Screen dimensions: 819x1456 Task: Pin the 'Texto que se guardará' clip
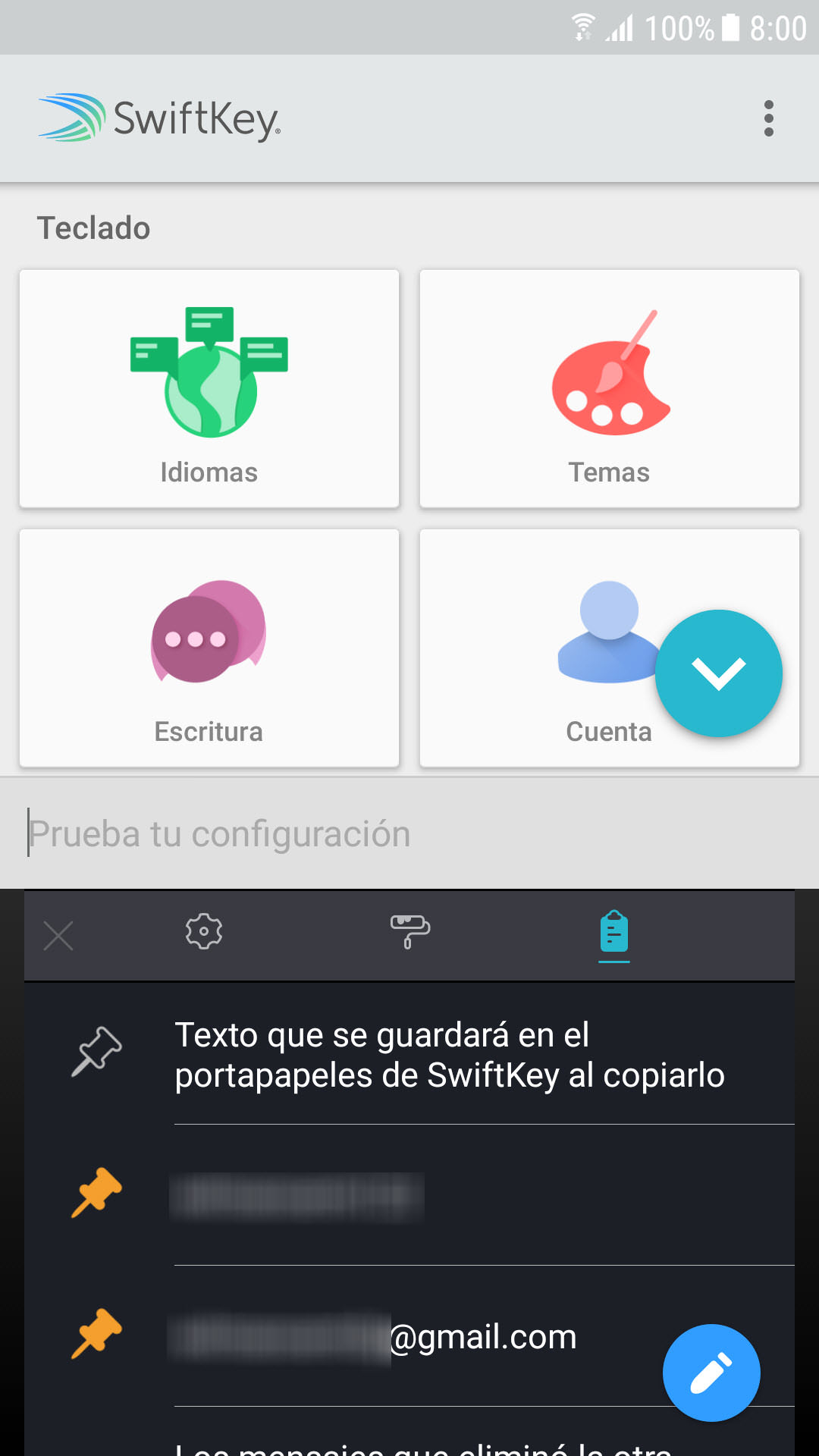tap(96, 1051)
